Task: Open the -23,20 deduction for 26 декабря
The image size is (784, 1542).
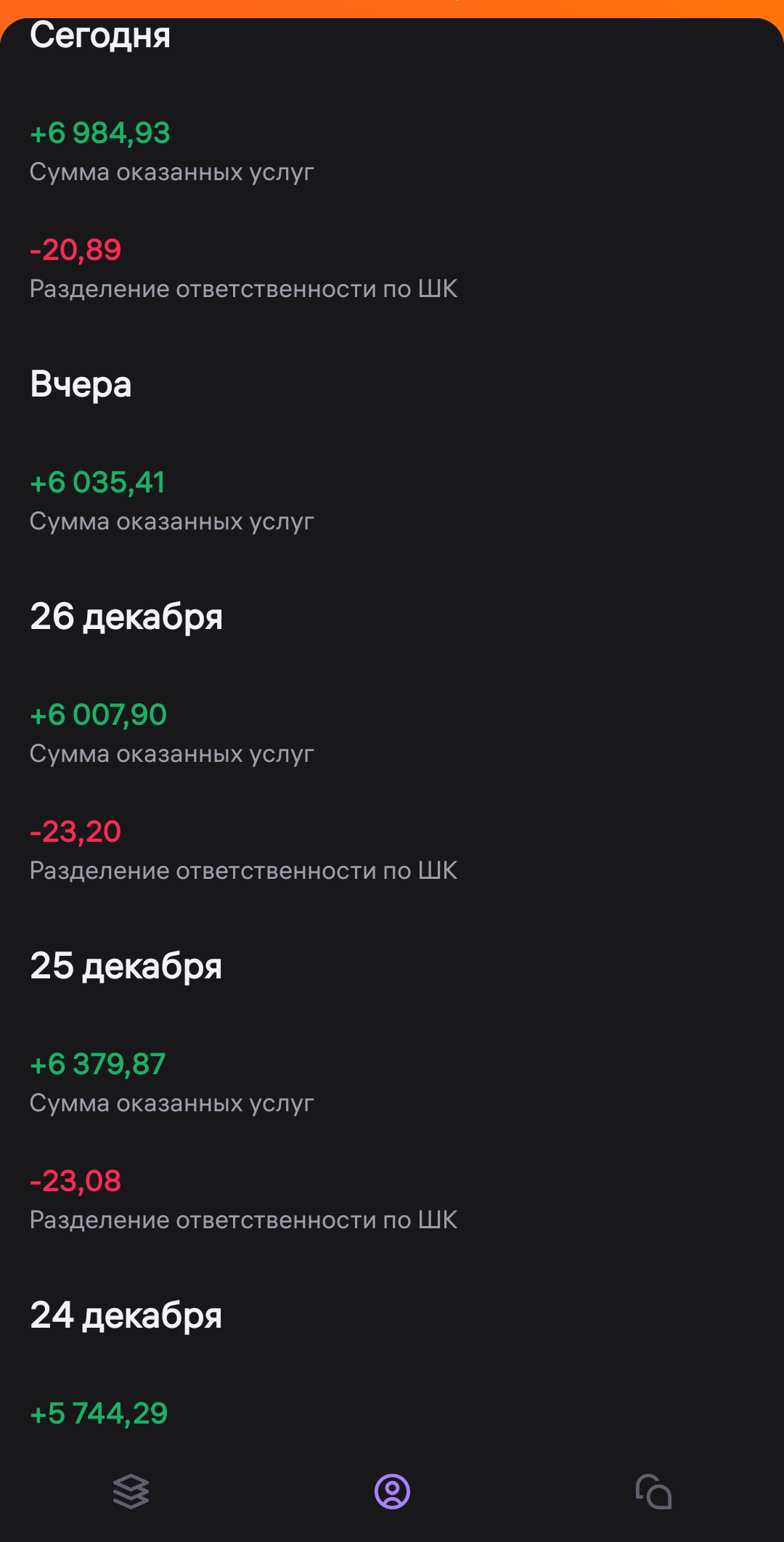Action: pos(243,850)
